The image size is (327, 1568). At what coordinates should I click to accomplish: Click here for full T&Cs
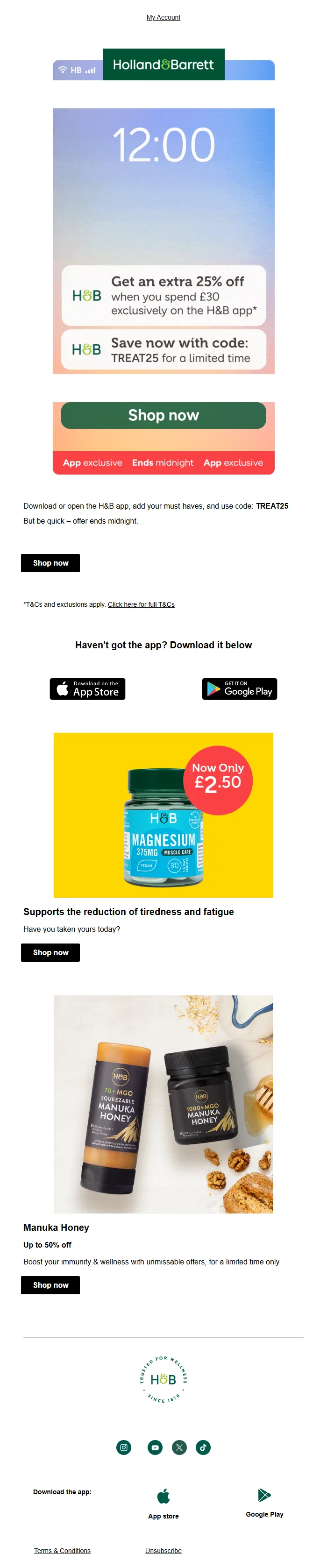click(141, 604)
